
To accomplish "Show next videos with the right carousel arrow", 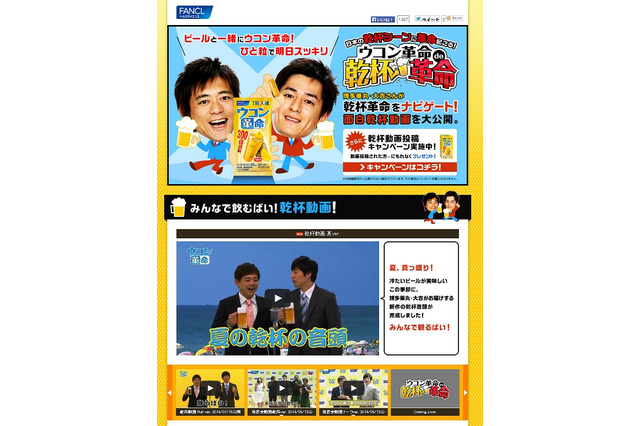I will 465,390.
